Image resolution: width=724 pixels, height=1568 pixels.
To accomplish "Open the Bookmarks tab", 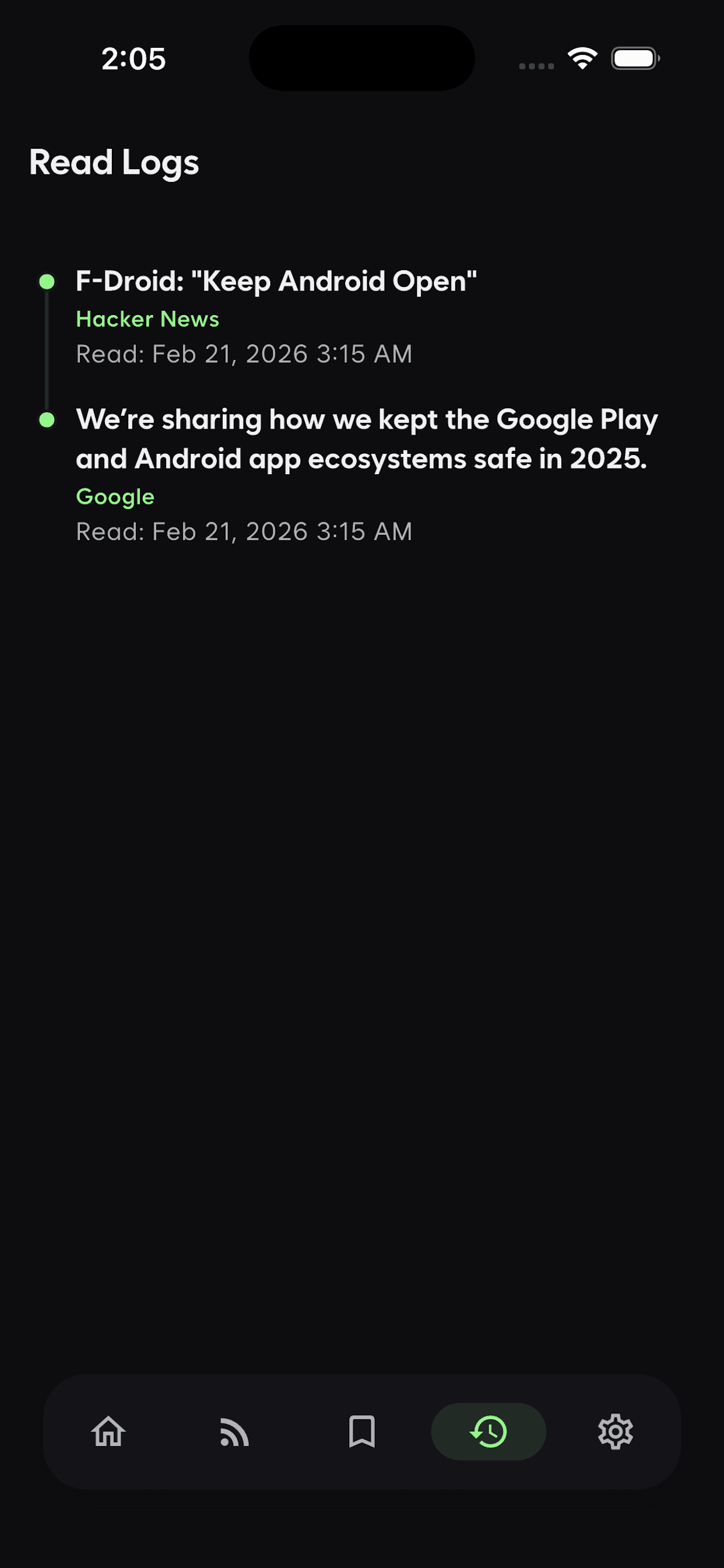I will pyautogui.click(x=361, y=1431).
